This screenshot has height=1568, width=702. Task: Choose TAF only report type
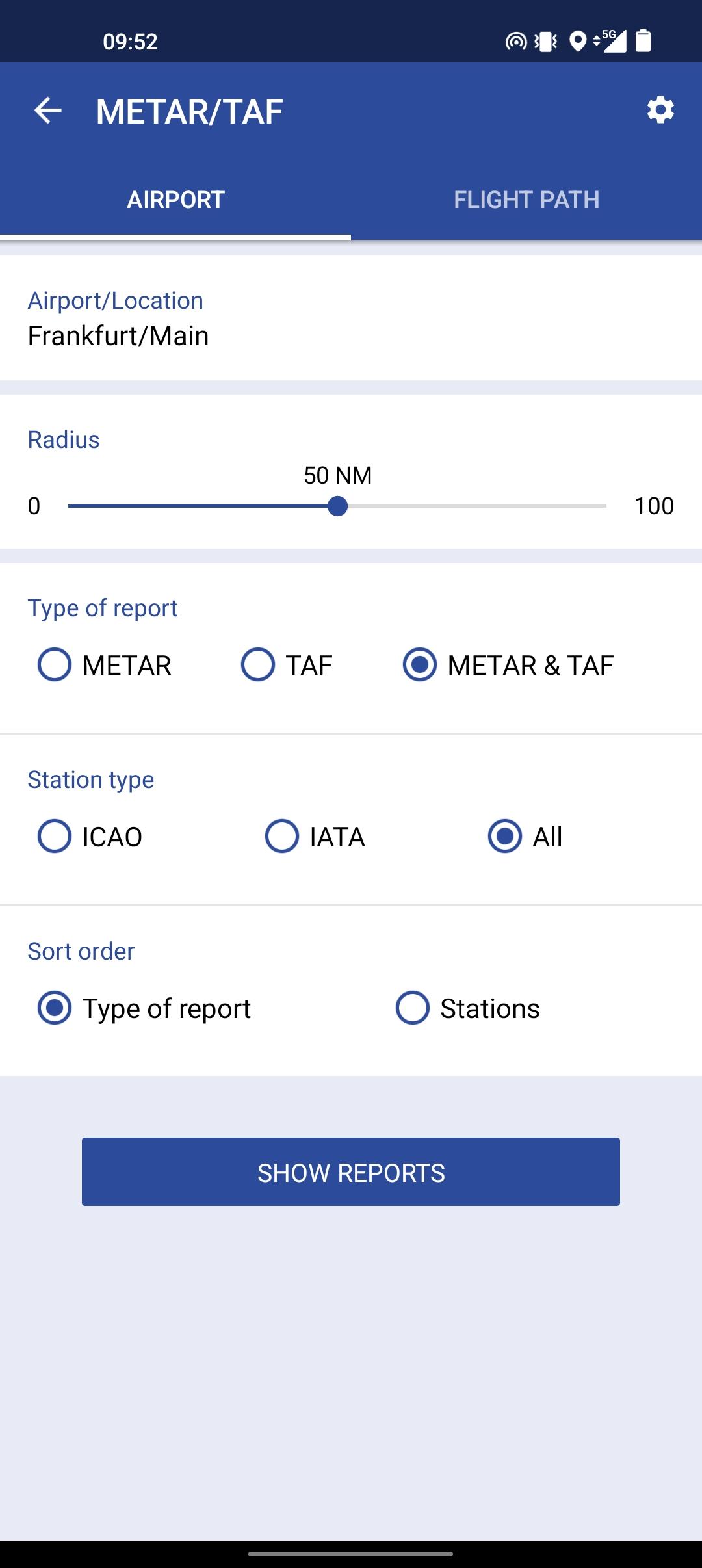tap(287, 665)
